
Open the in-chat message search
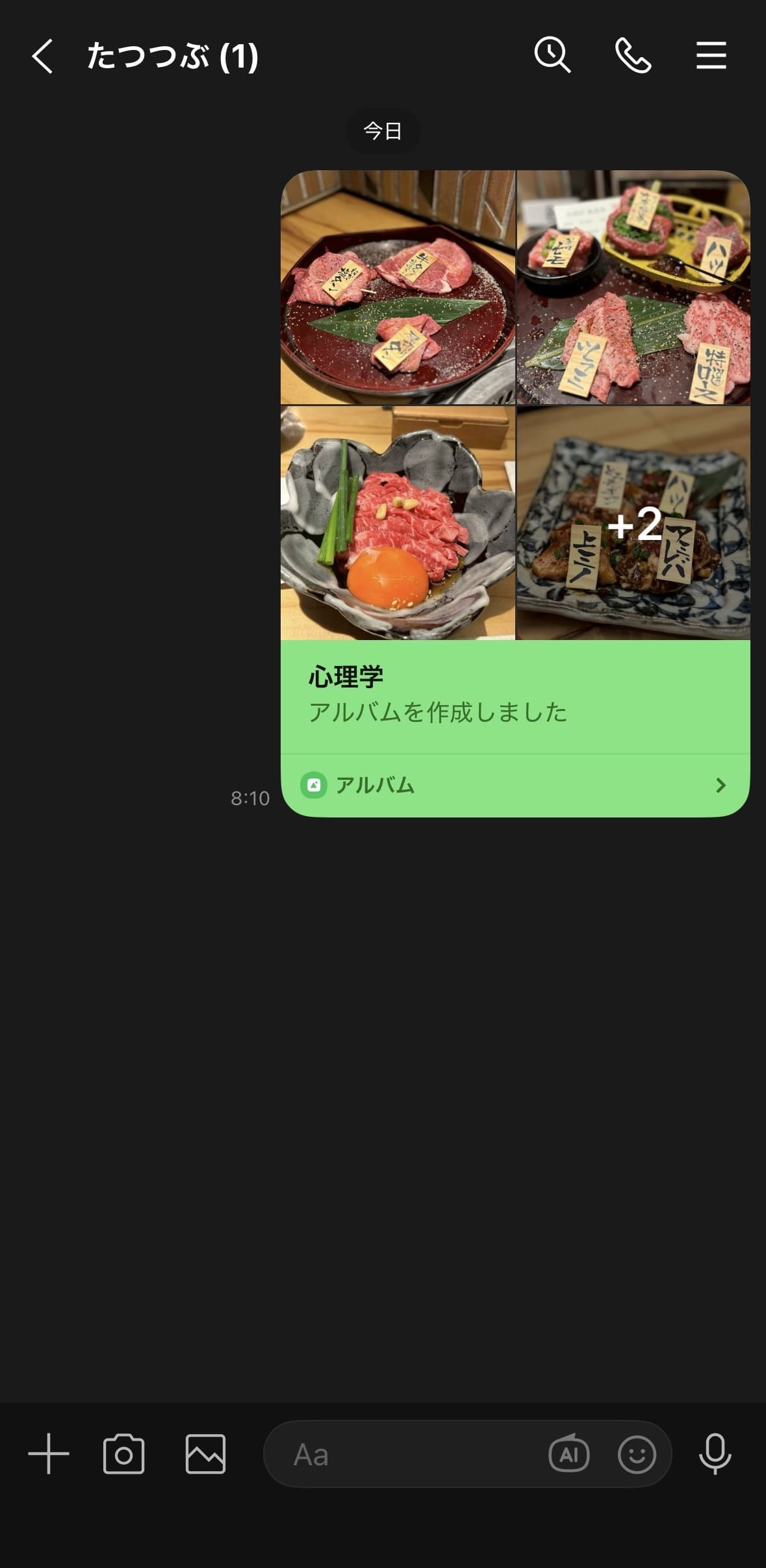(552, 56)
